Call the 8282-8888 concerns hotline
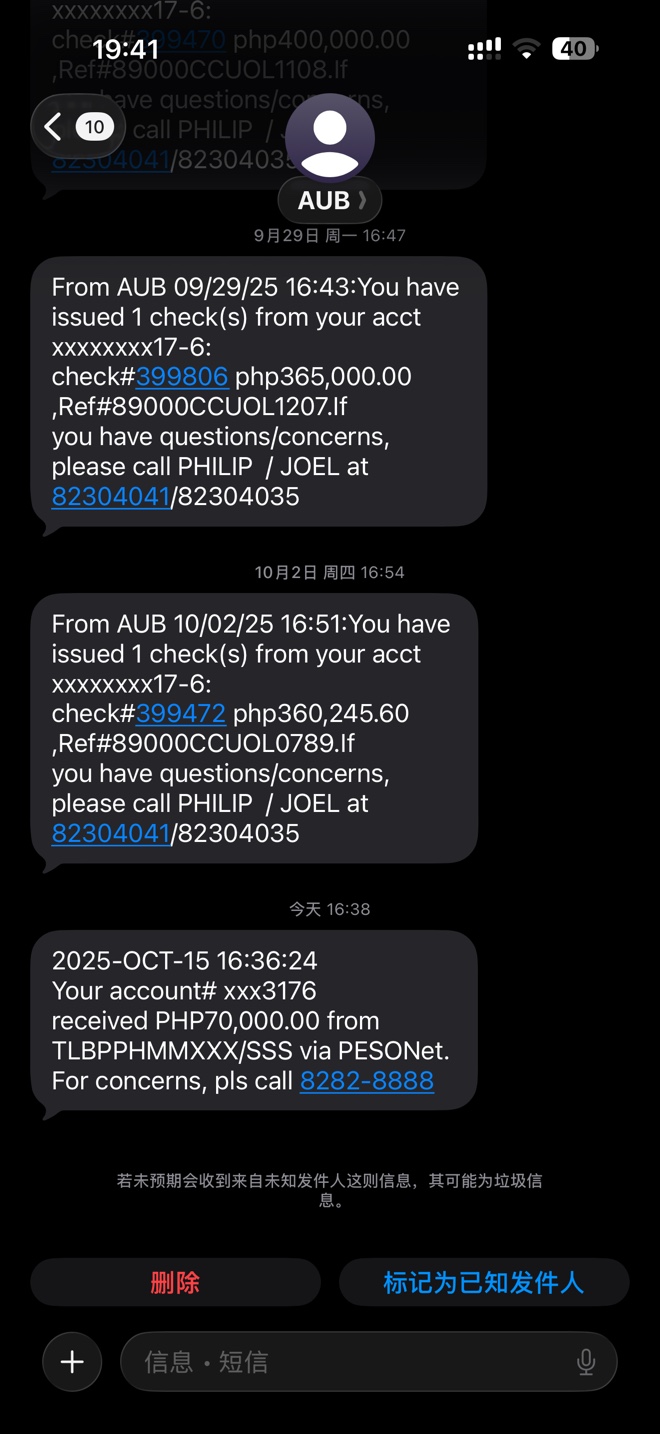The image size is (660, 1434). 367,1081
